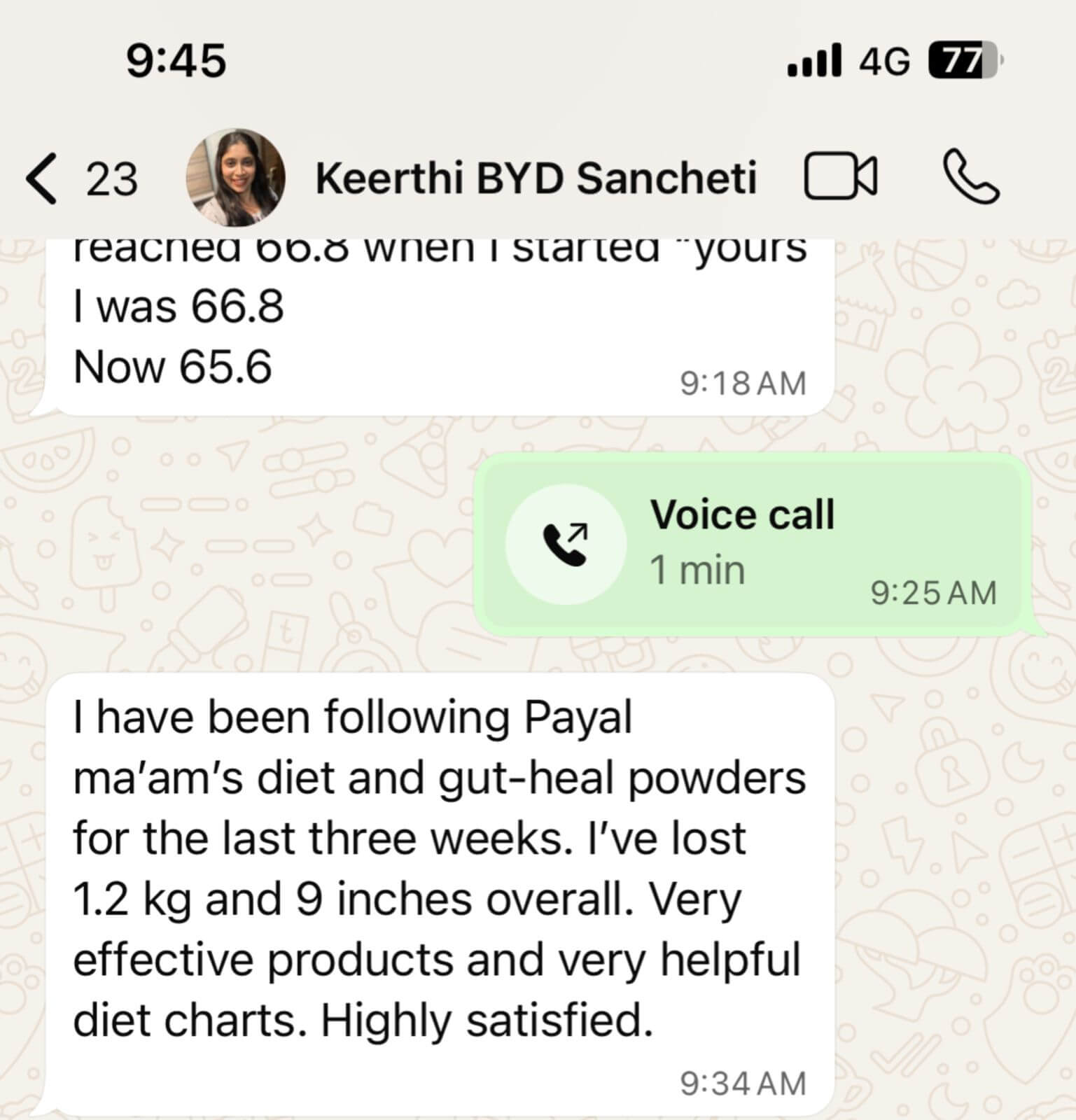The height and width of the screenshot is (1120, 1076).
Task: Open contact info for Keerthi BYD Sancheti
Action: point(536,178)
